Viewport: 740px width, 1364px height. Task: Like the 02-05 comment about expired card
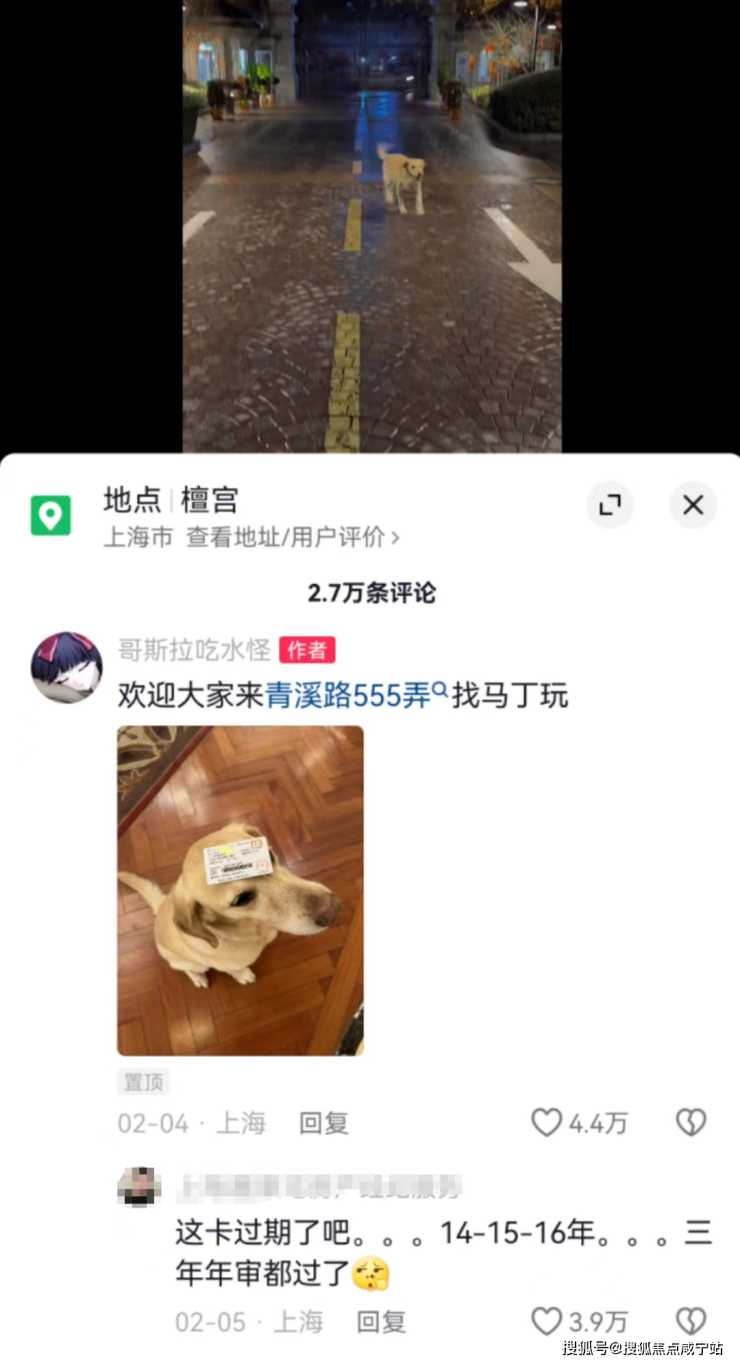547,1321
